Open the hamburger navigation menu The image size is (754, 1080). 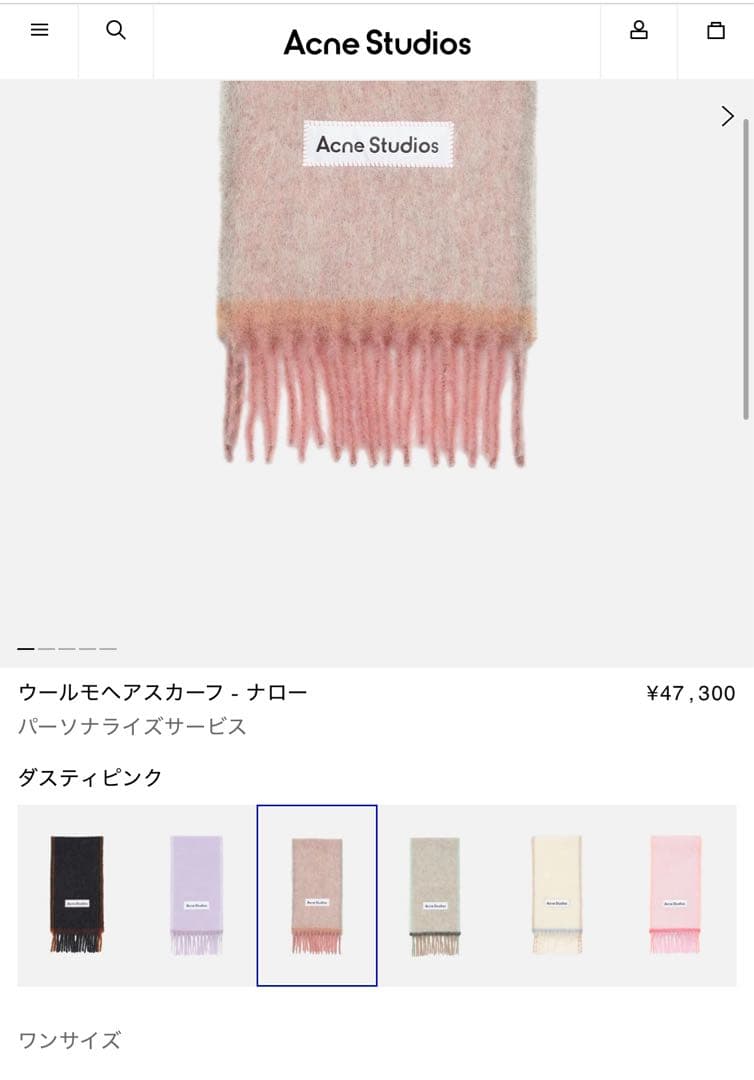(x=39, y=29)
